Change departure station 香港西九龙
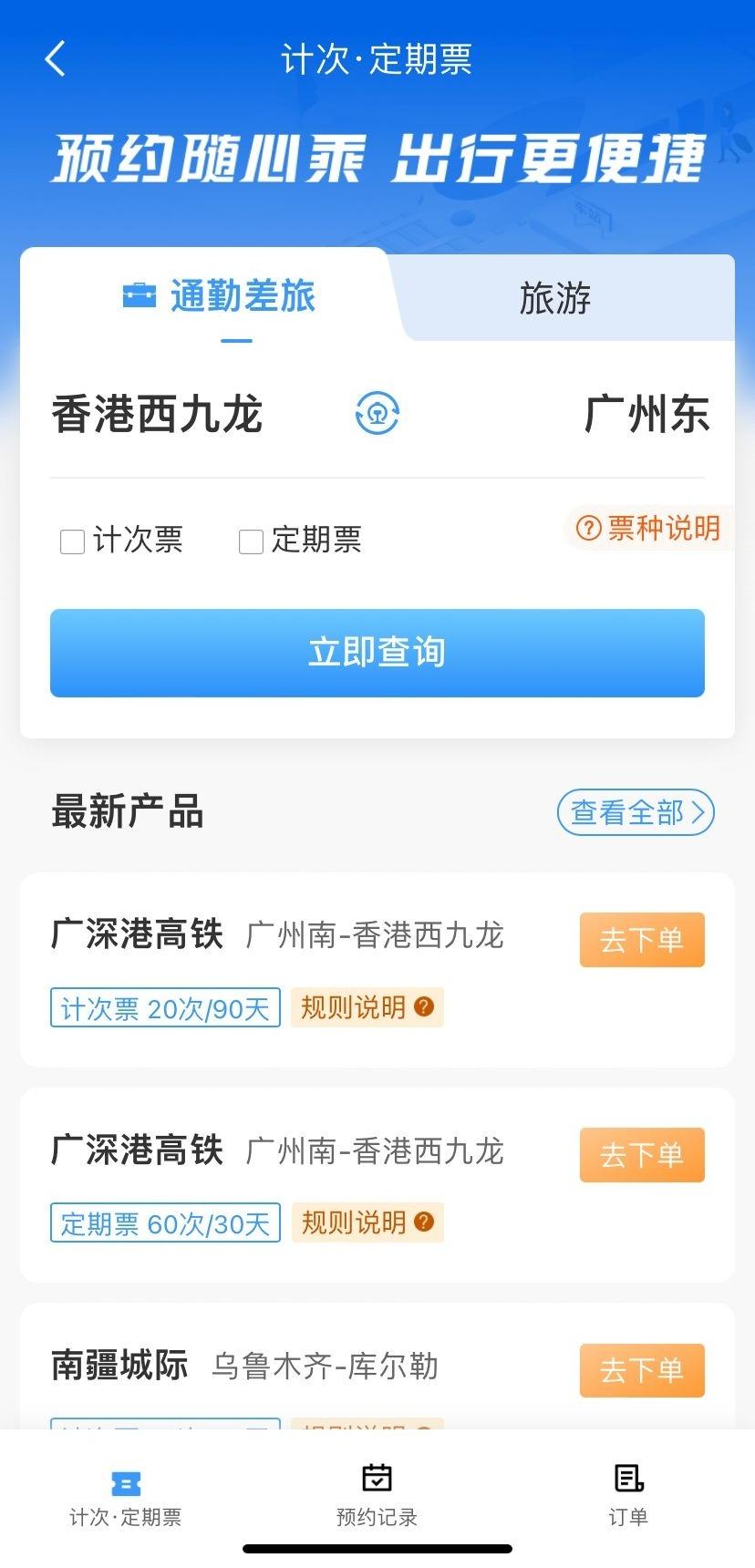The height and width of the screenshot is (1568, 755). (157, 415)
